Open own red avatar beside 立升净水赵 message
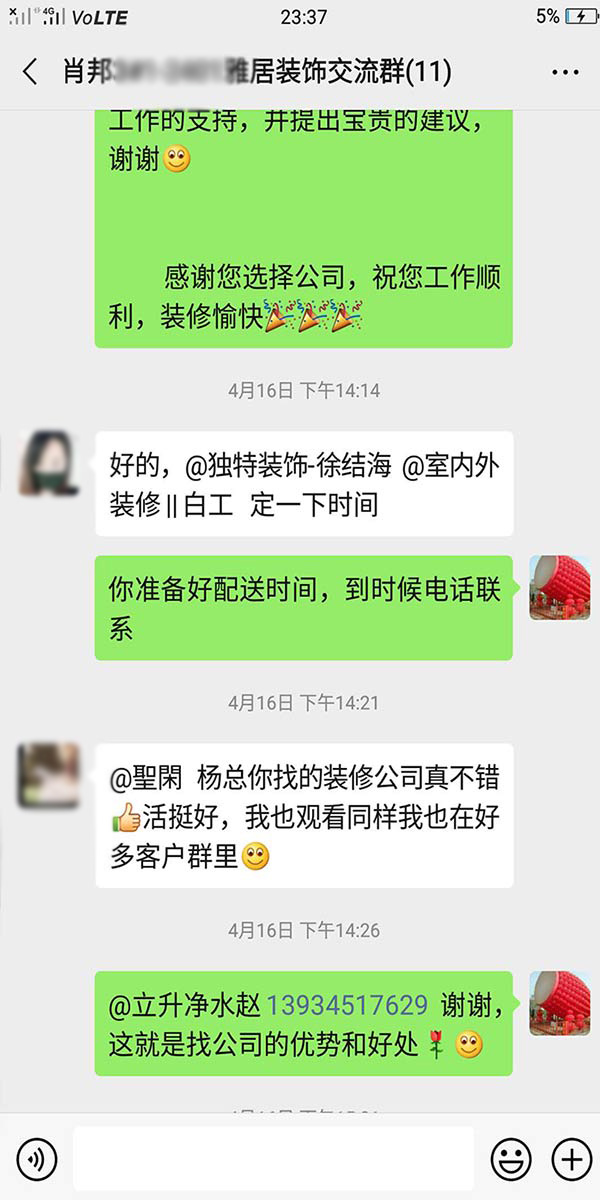This screenshot has height=1200, width=600. point(559,1002)
